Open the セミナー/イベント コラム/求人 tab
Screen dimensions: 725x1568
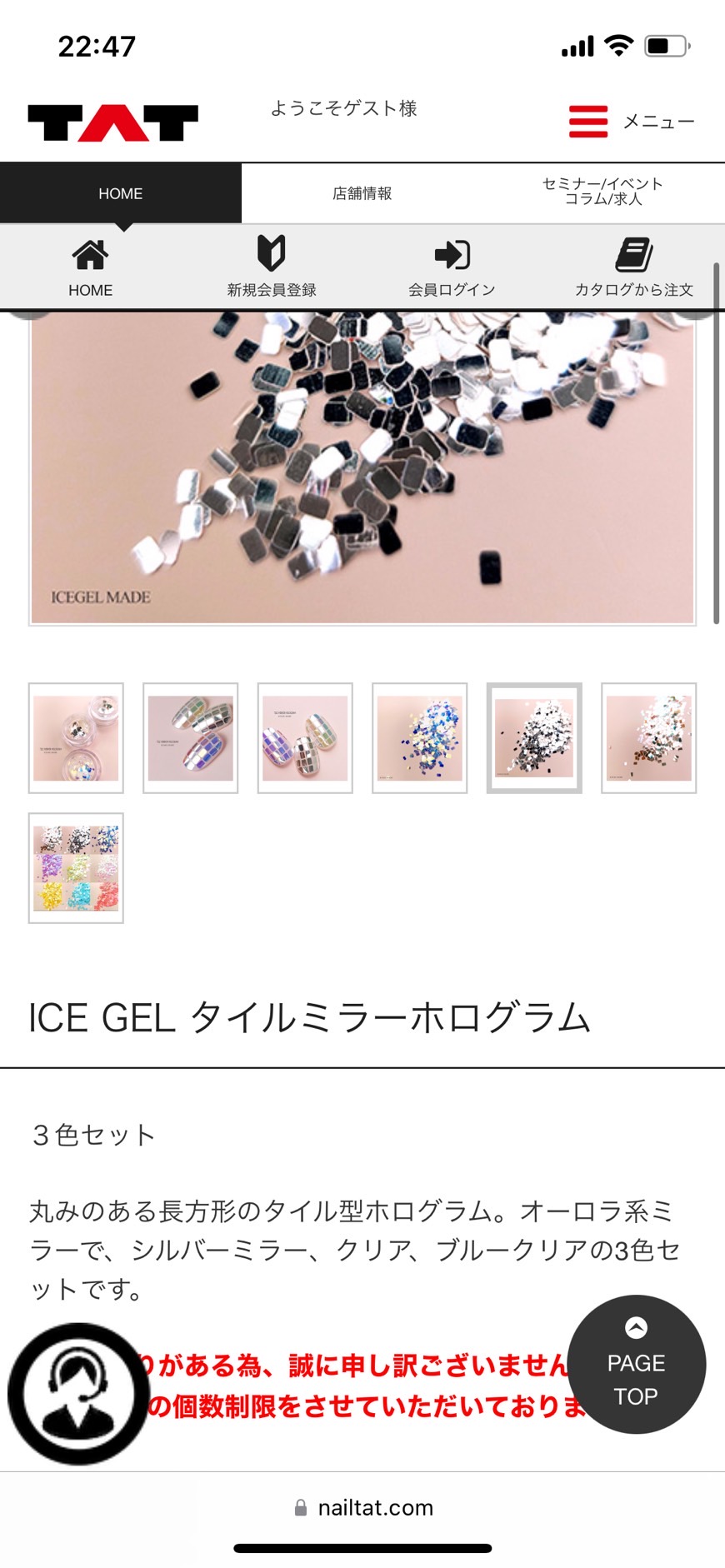602,192
